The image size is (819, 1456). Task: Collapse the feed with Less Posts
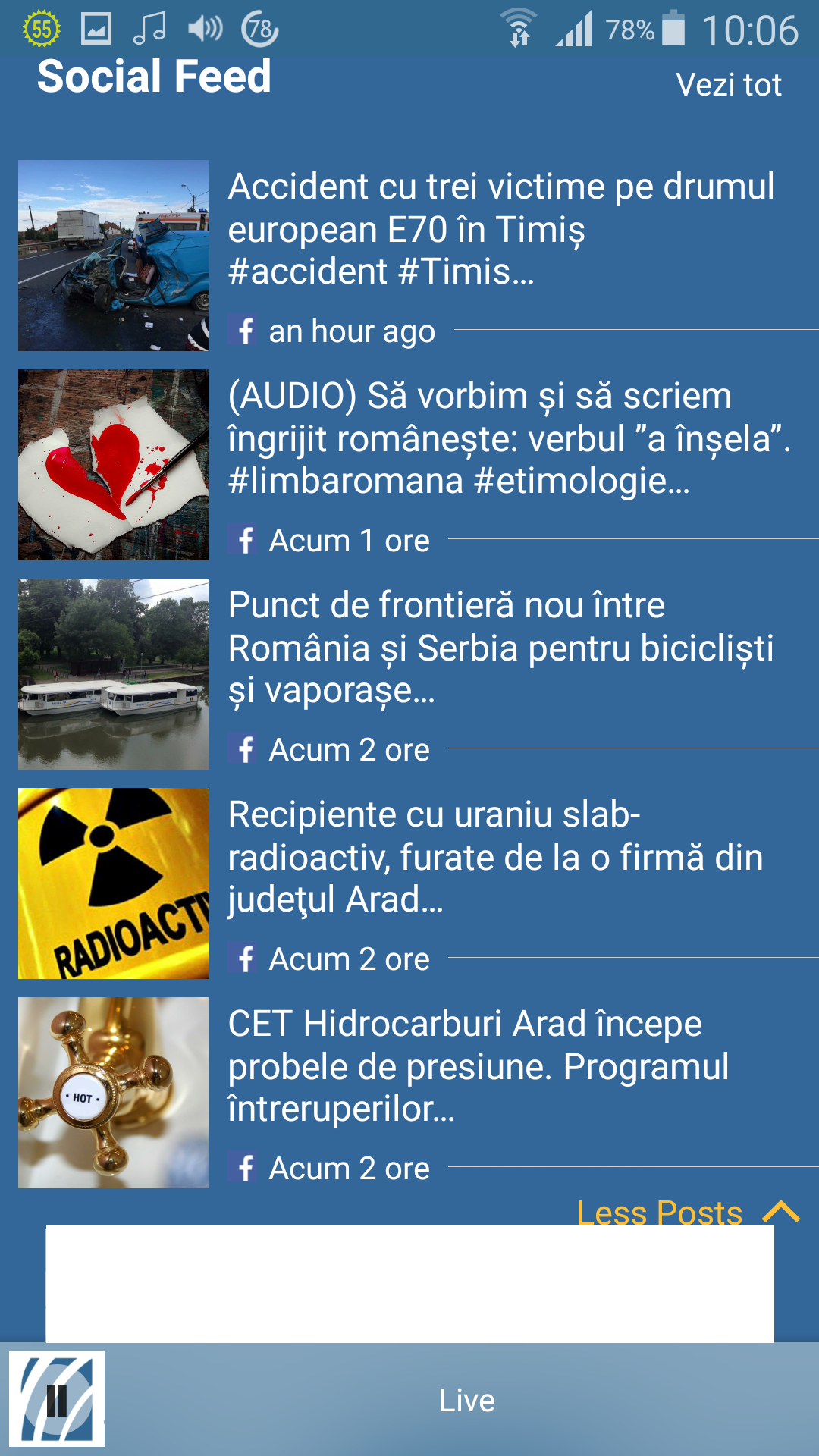click(x=688, y=1212)
